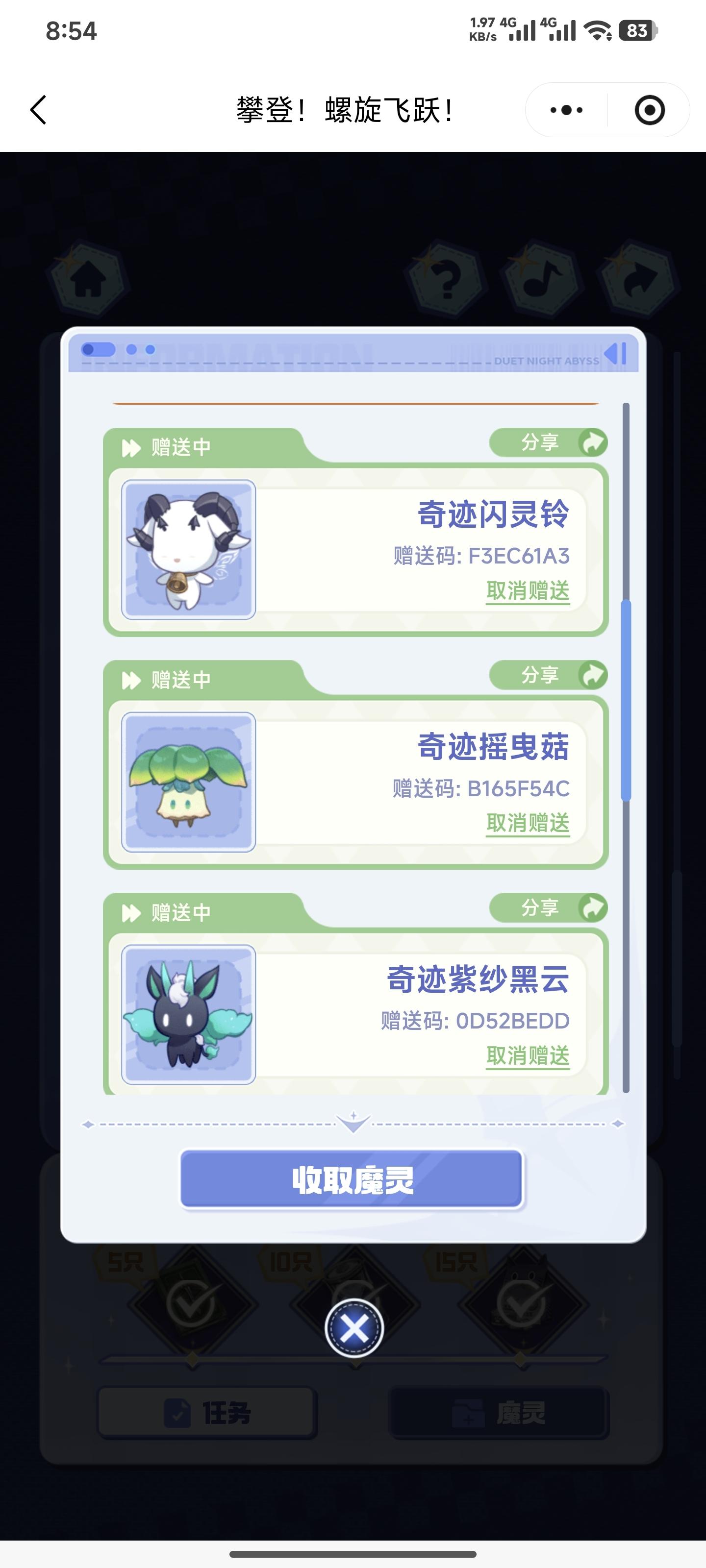Share the 奇迹紫纱黑云 gift
706x1568 pixels.
coord(548,907)
